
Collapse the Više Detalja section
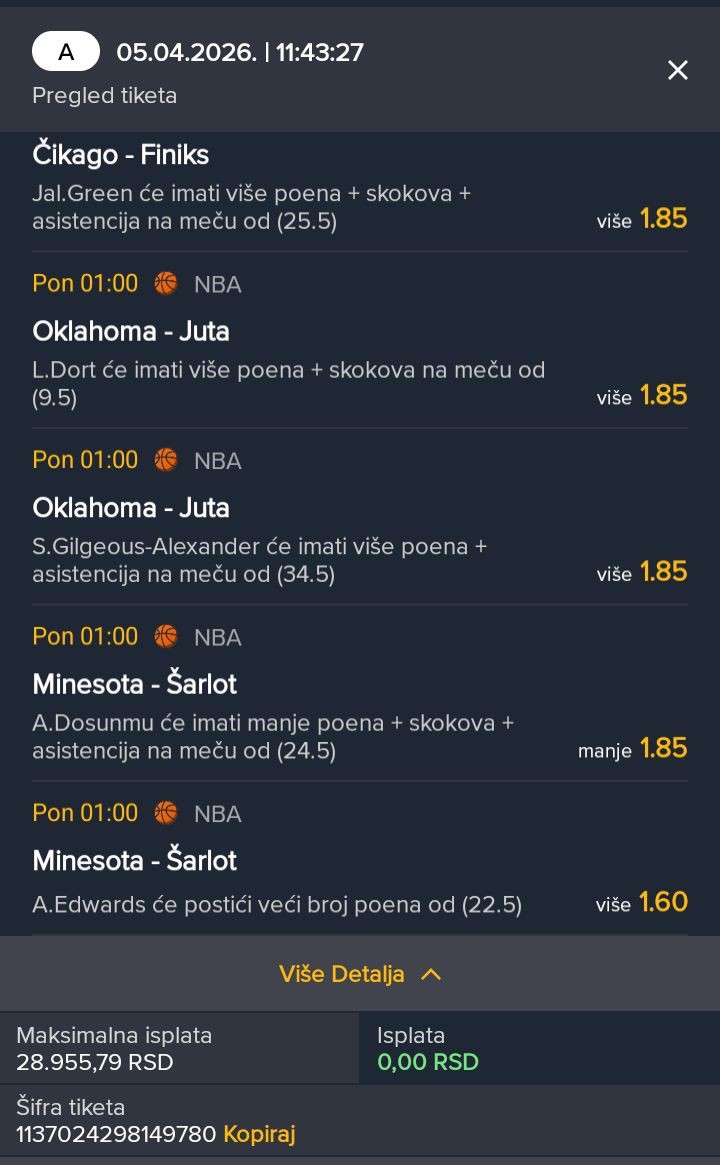coord(359,974)
